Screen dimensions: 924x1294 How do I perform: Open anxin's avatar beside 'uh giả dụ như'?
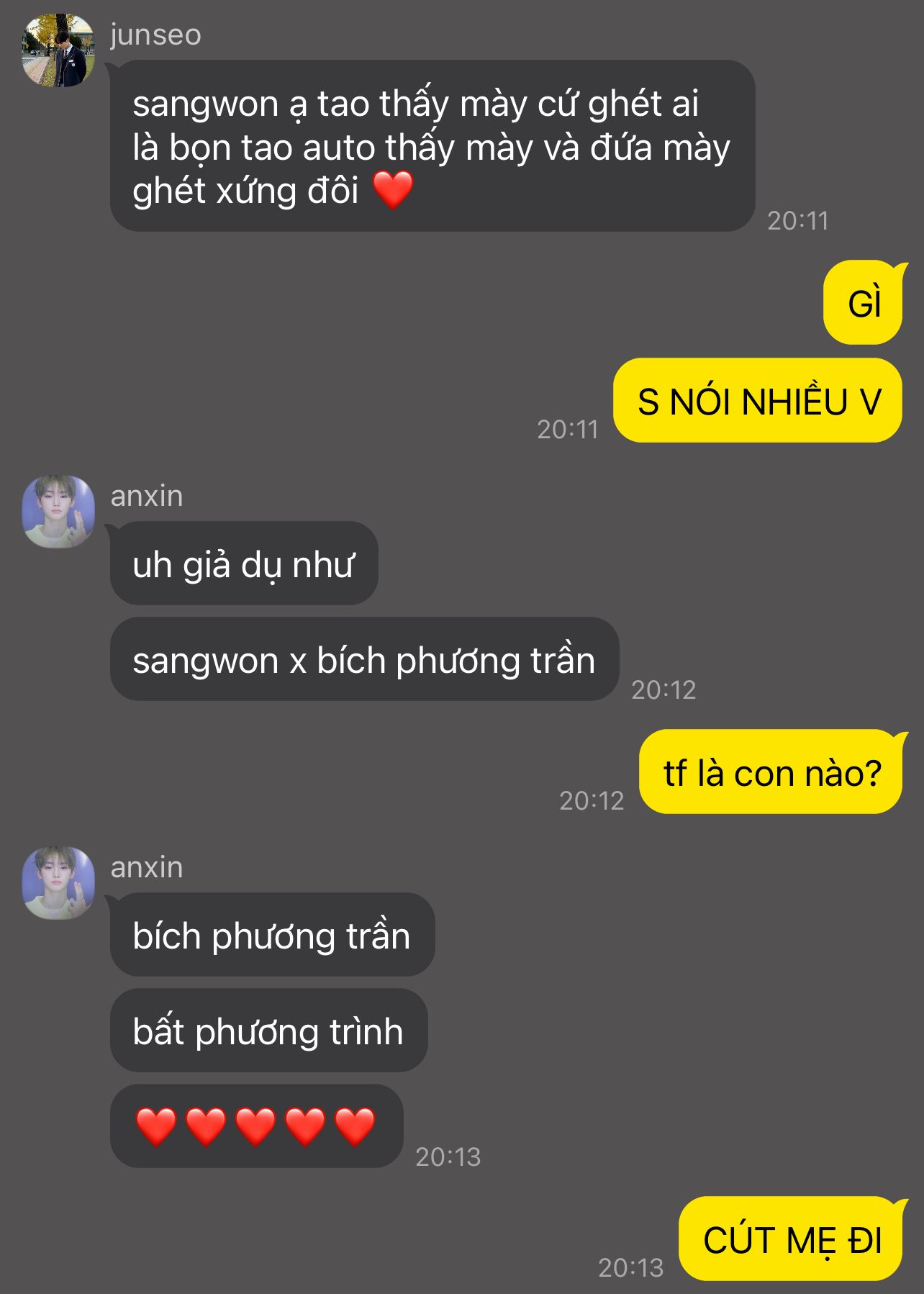(58, 511)
